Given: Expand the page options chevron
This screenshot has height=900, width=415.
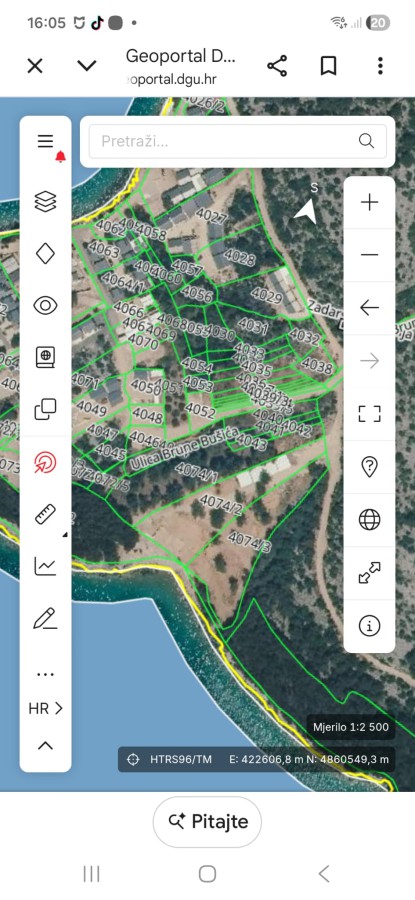Looking at the screenshot, I should (x=87, y=66).
